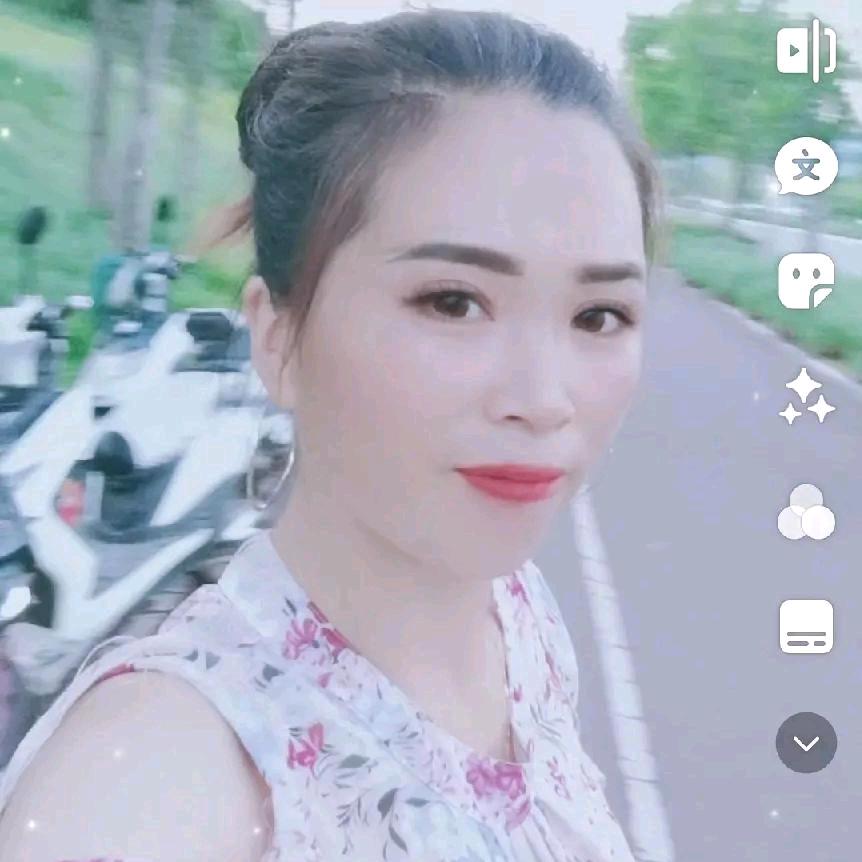The height and width of the screenshot is (862, 862).
Task: Open the text overlay tool
Action: [806, 166]
